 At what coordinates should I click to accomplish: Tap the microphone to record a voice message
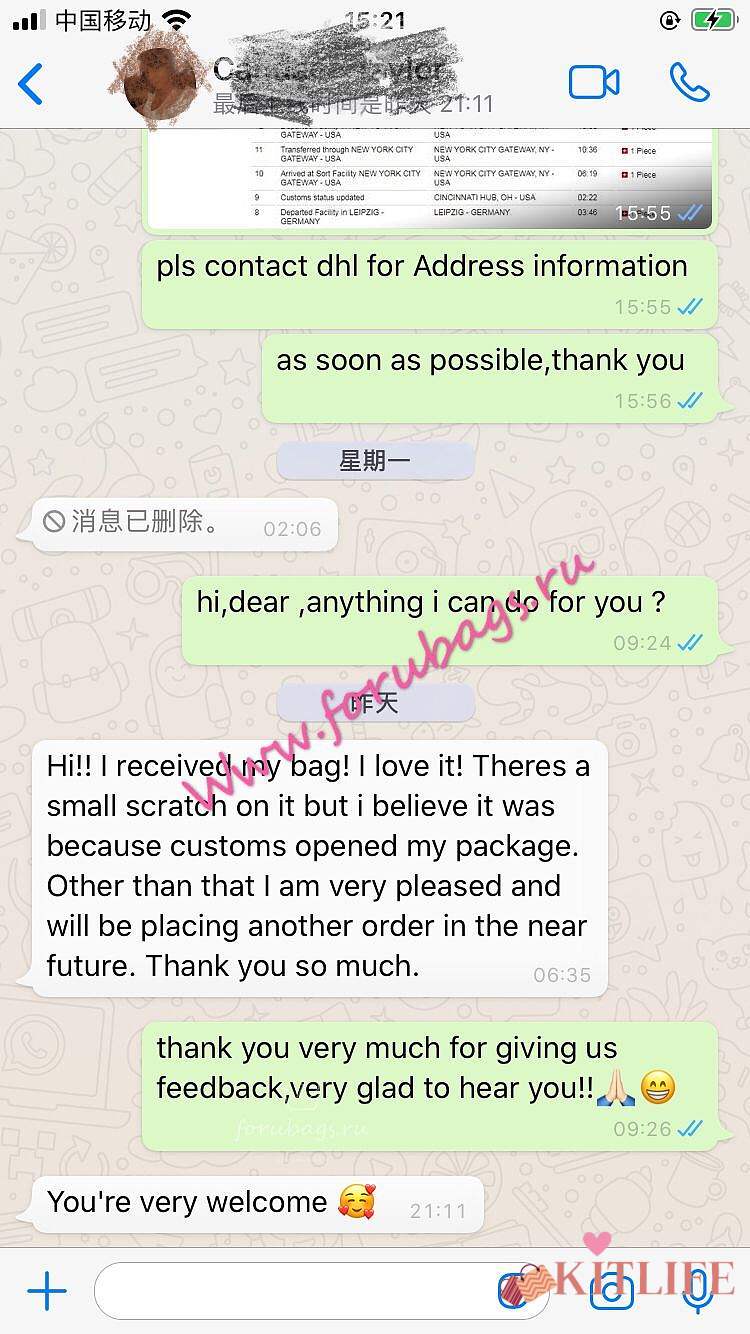[x=697, y=1292]
